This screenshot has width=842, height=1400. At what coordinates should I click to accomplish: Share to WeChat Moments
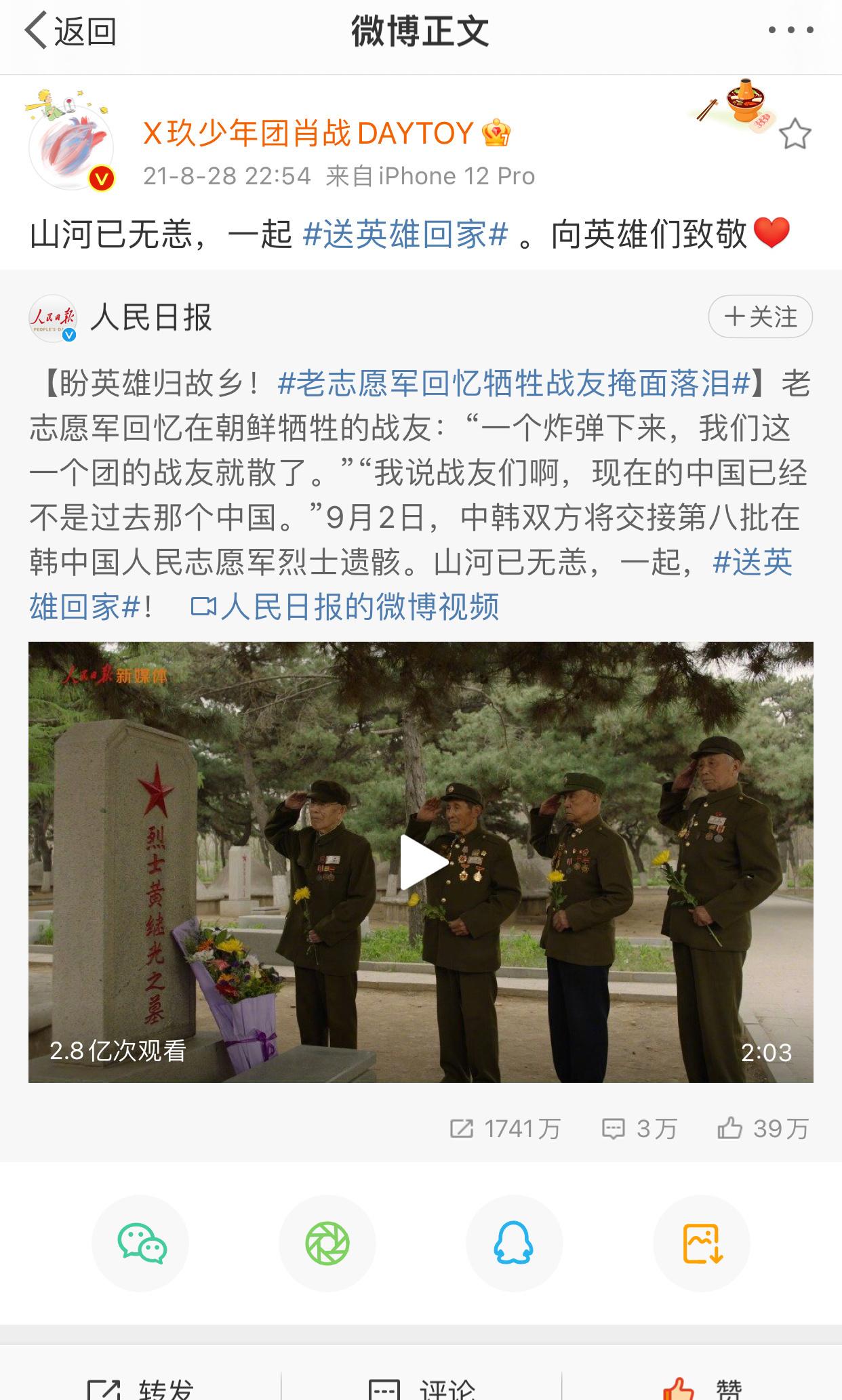coord(327,1243)
